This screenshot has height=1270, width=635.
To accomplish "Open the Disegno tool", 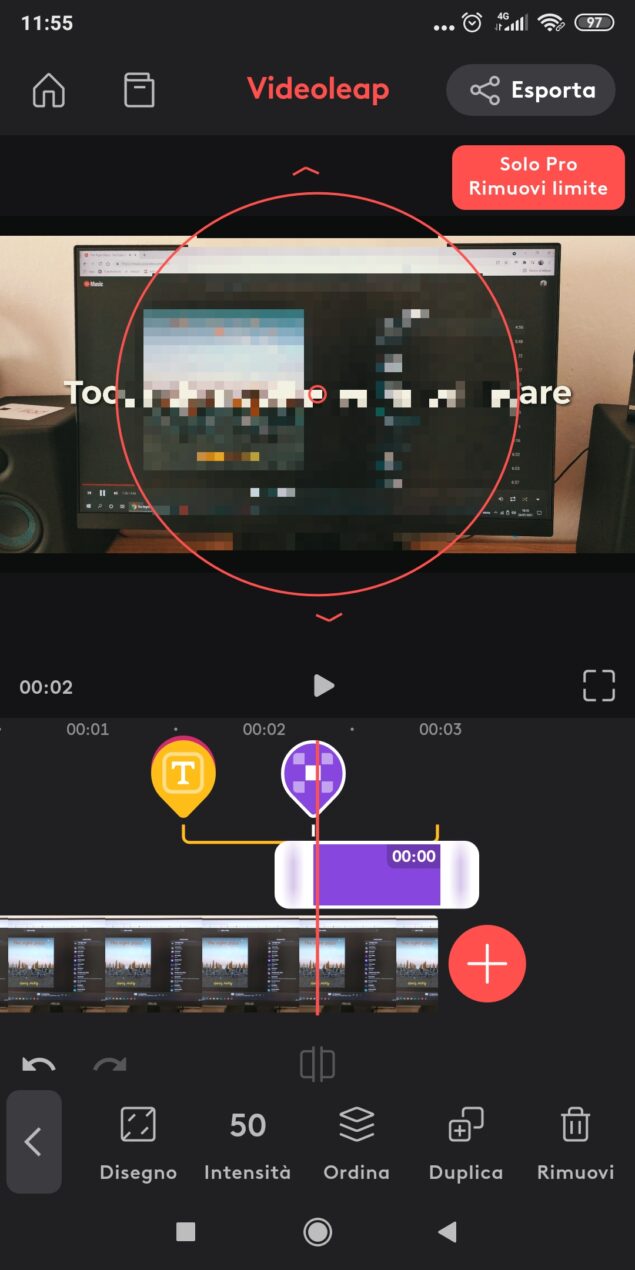I will coord(138,1144).
